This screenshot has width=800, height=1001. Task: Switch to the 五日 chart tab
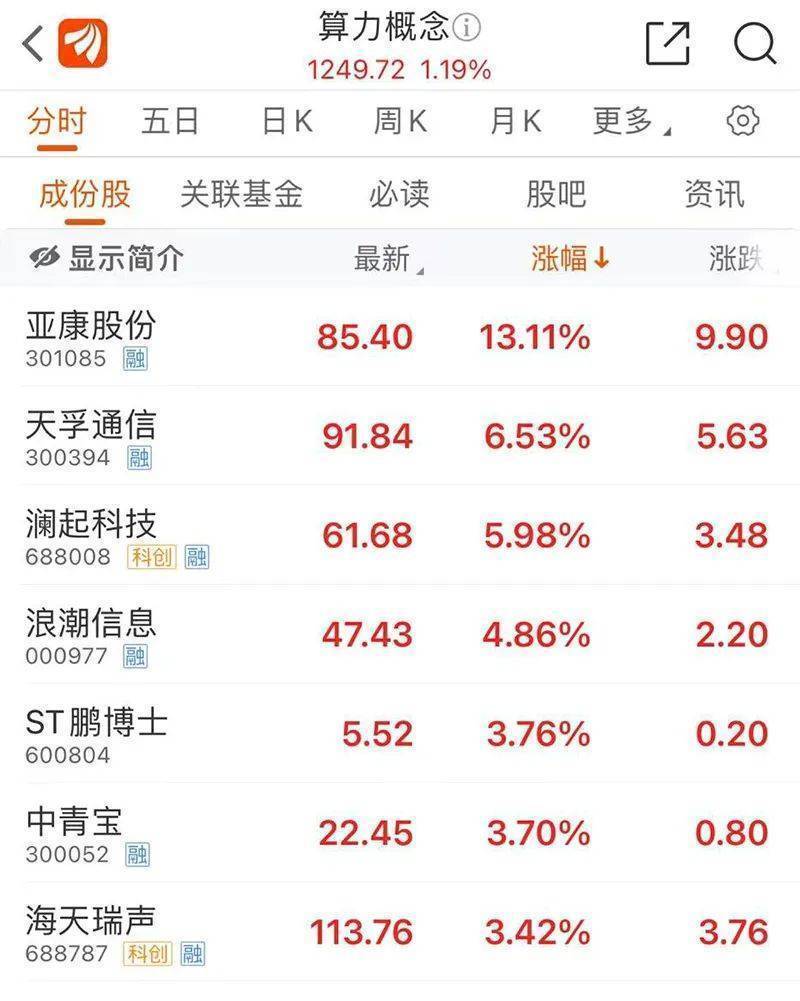170,121
